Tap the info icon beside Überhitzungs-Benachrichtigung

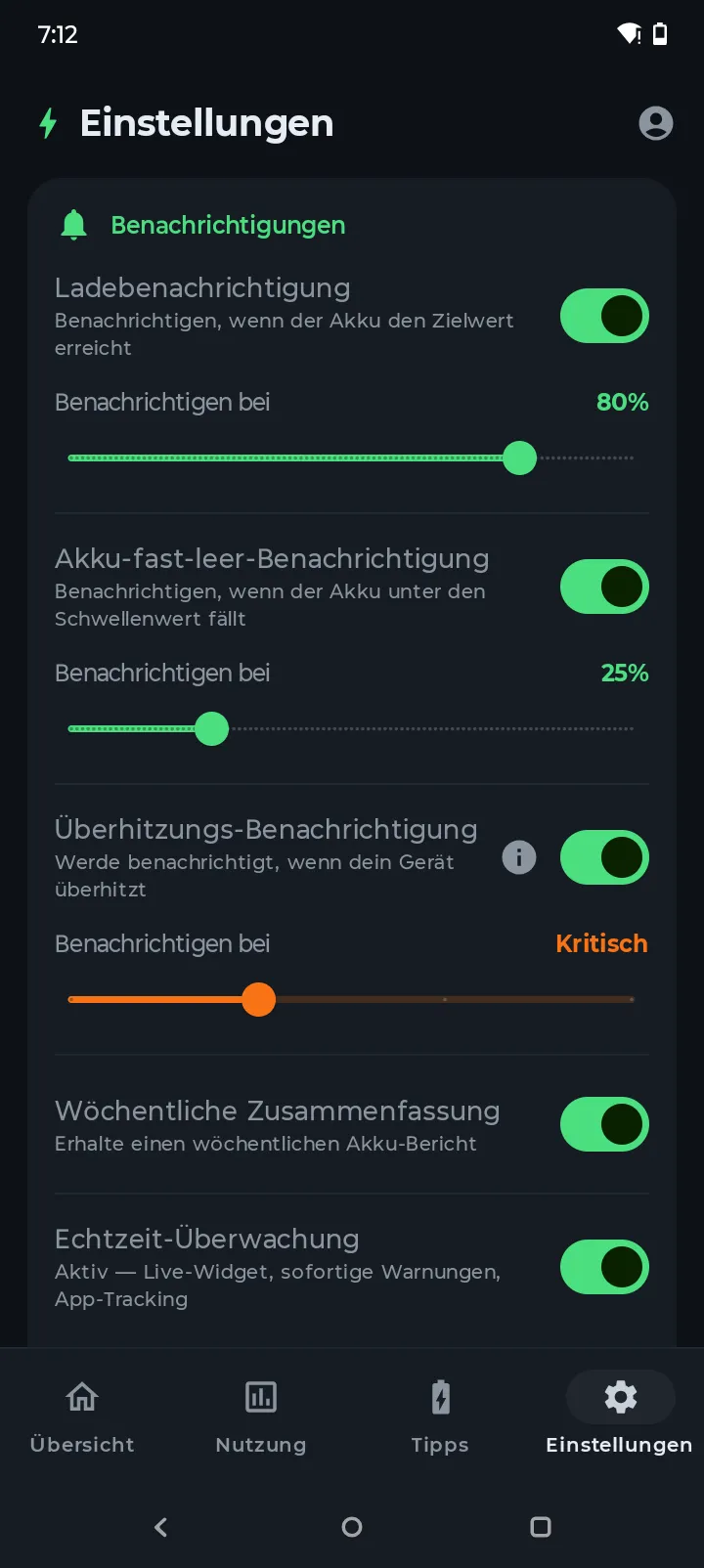click(519, 857)
